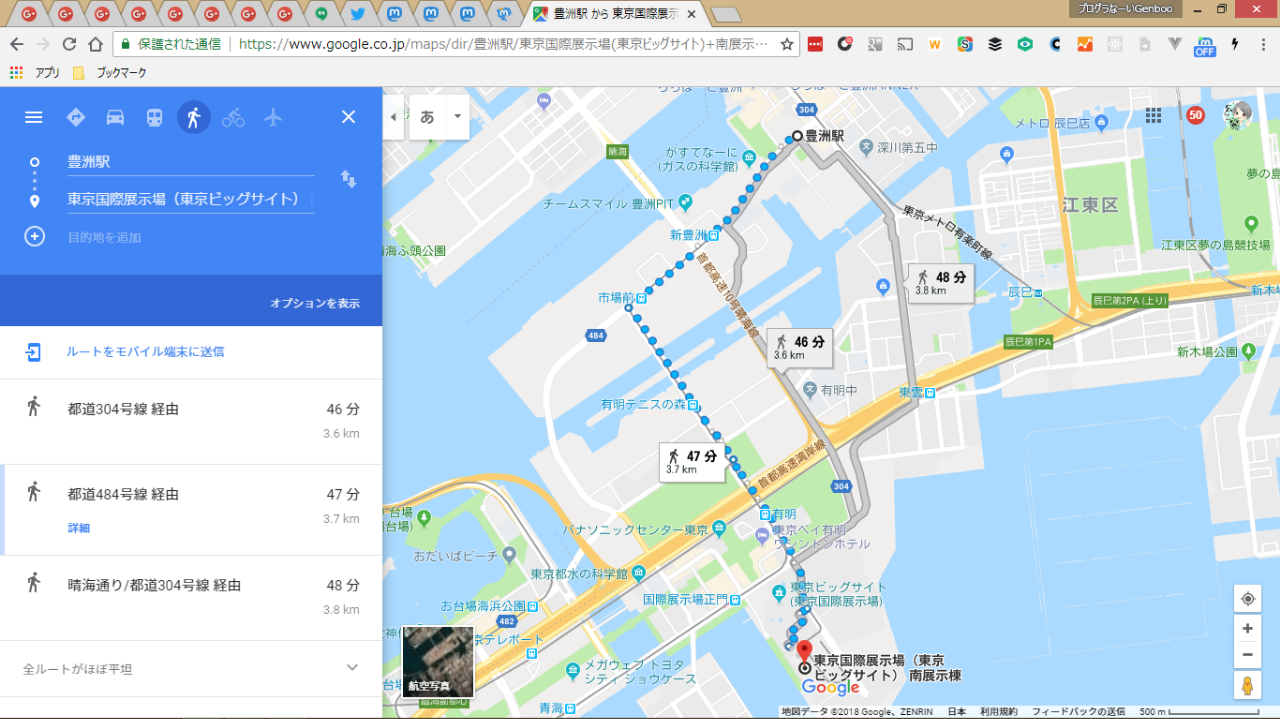
Task: Center map on my location
Action: click(1247, 599)
